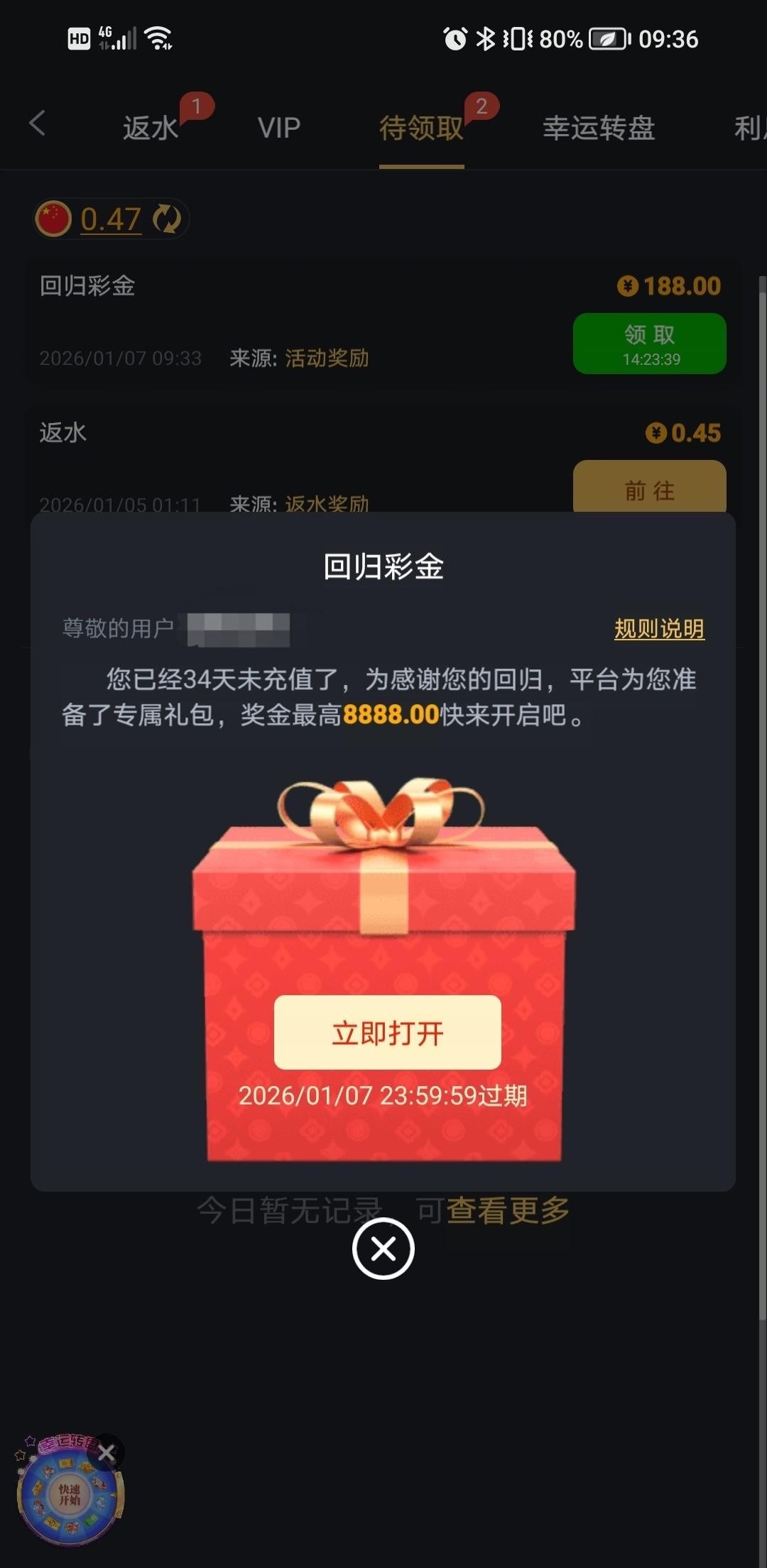767x1568 pixels.
Task: Switch to the 返水 tab
Action: pos(151,128)
